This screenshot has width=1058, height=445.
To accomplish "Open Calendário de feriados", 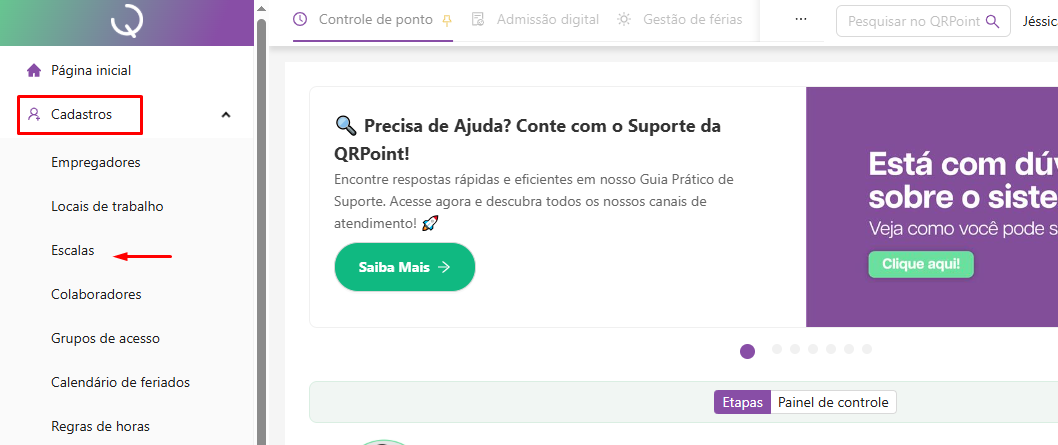I will coord(120,382).
